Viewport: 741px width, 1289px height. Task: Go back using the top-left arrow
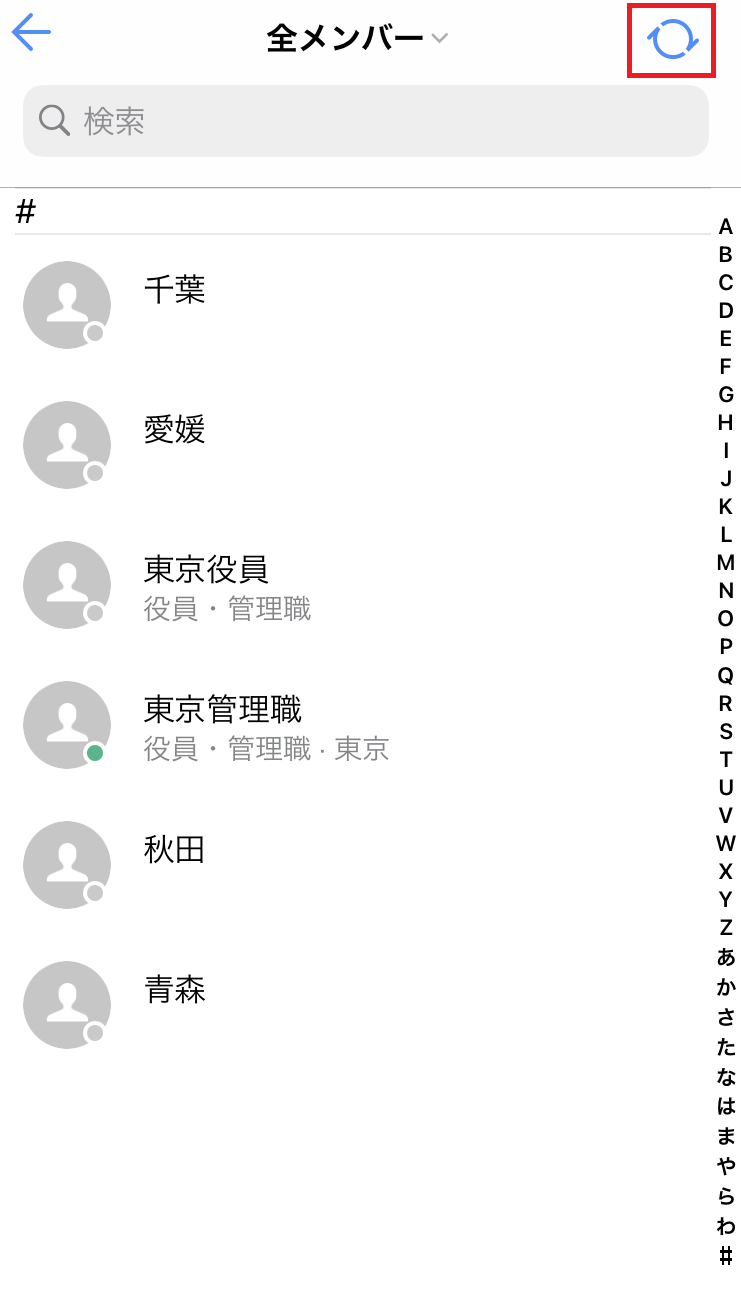point(31,33)
